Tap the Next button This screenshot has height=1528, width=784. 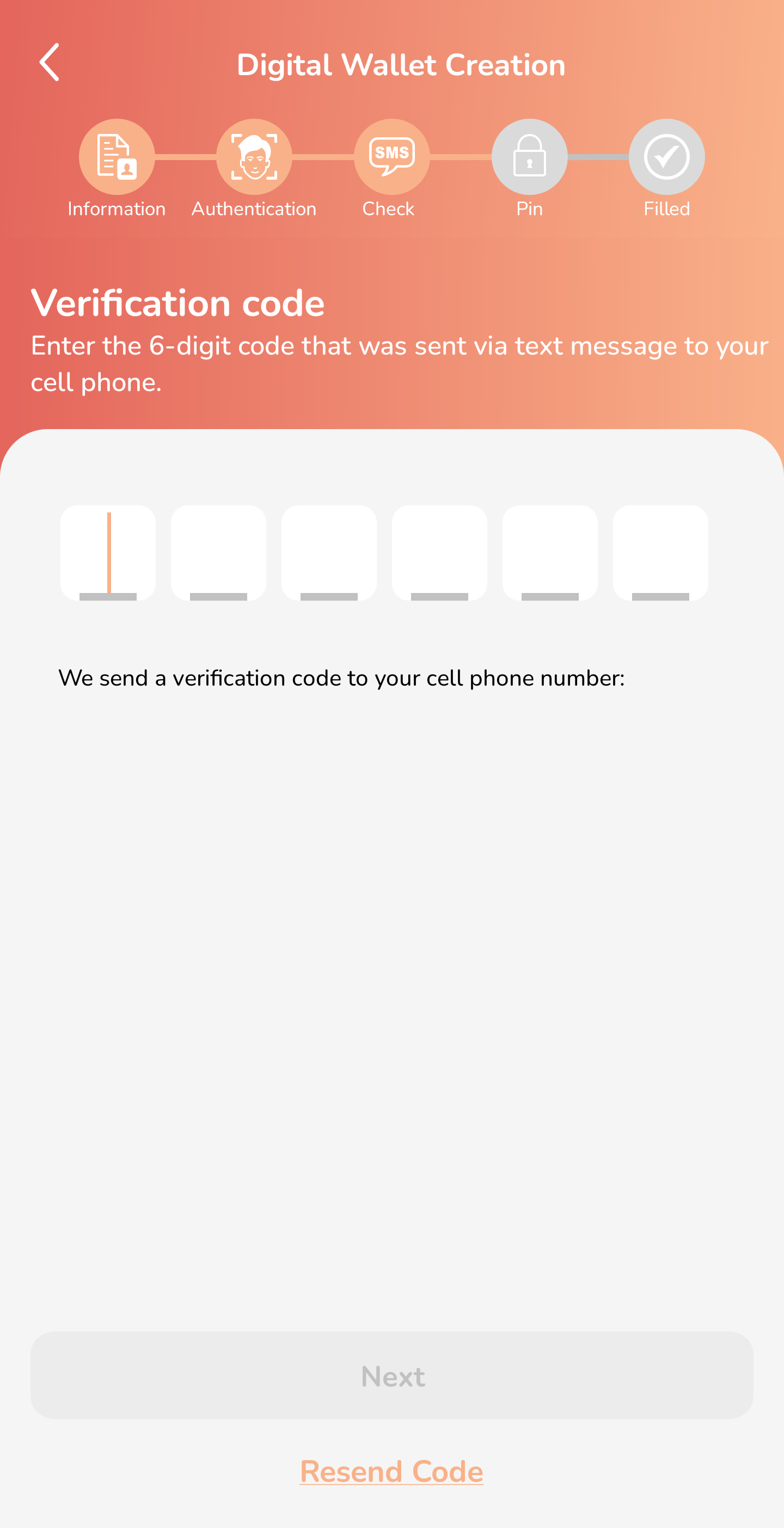click(x=392, y=1375)
